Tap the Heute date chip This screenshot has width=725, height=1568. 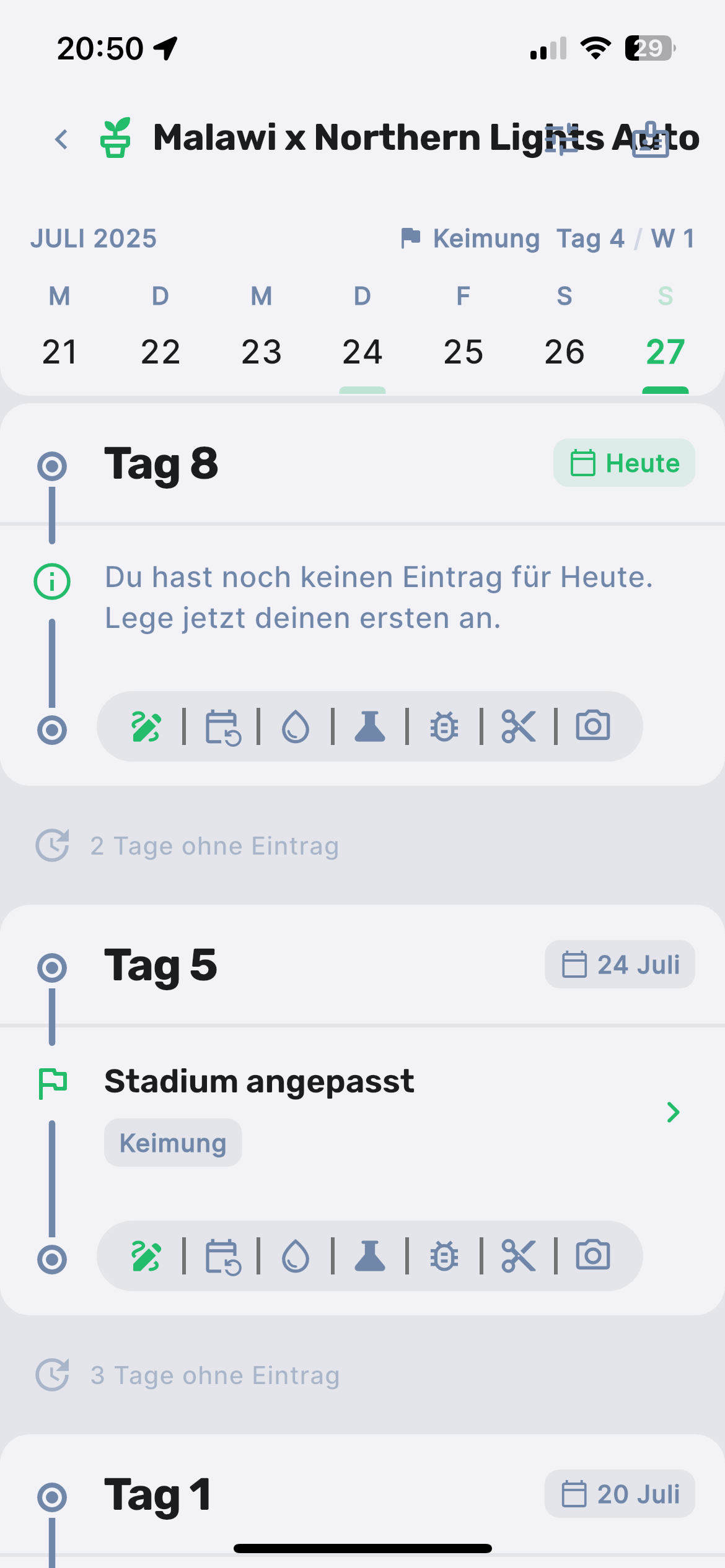pos(624,463)
